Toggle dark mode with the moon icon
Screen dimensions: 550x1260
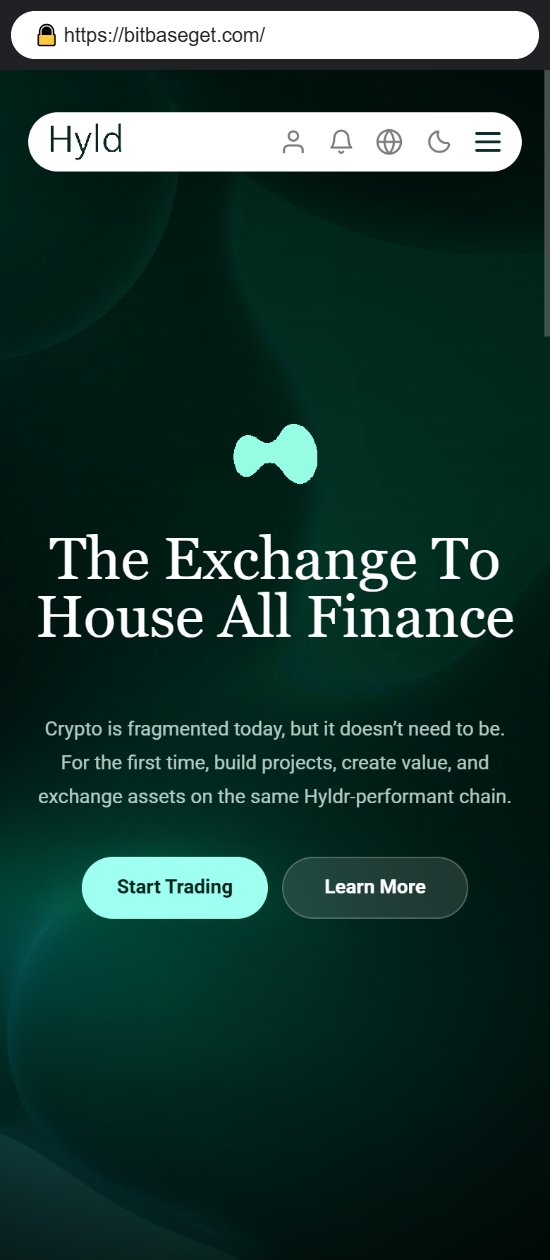[439, 142]
